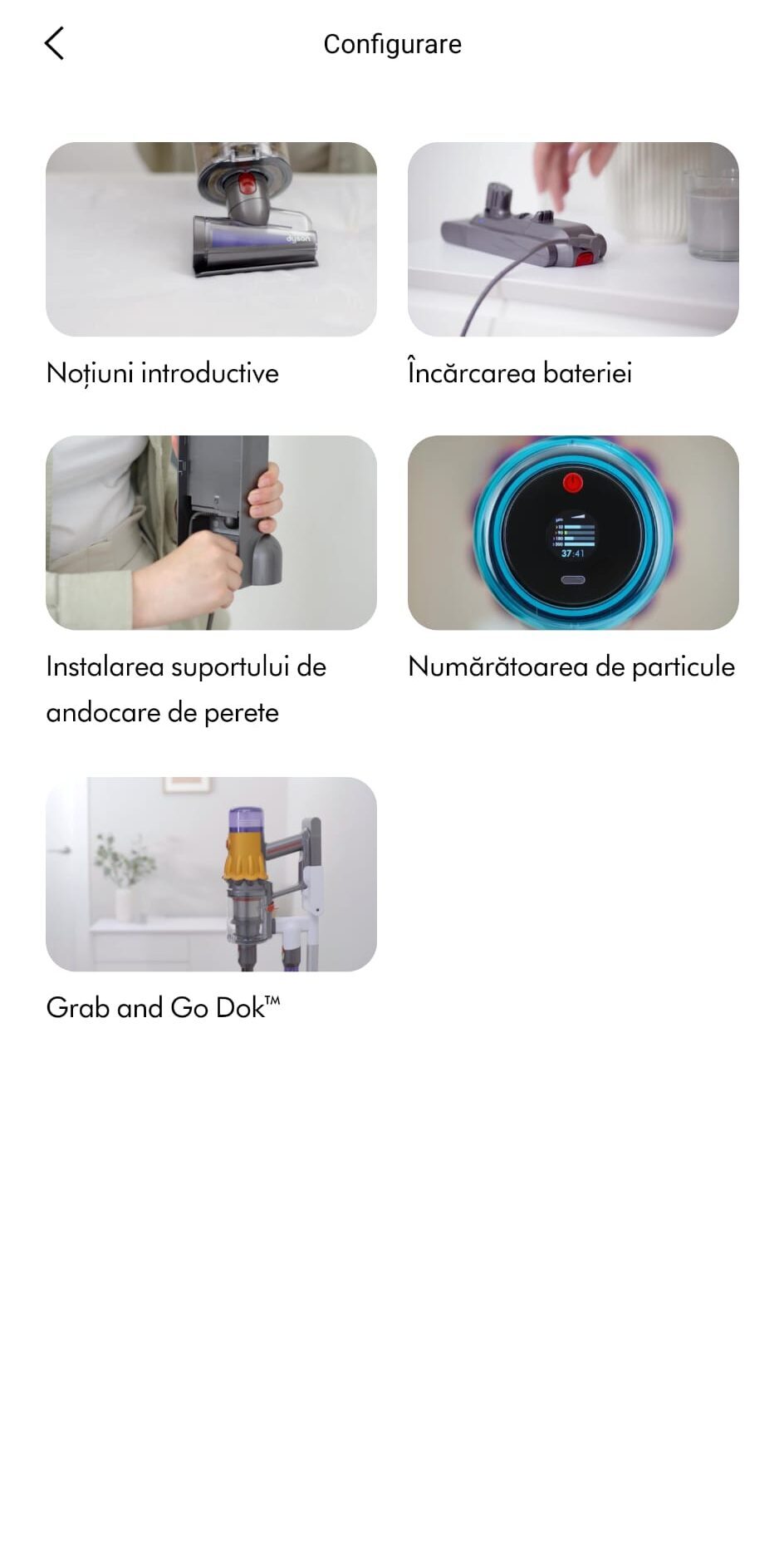This screenshot has width=784, height=1559.
Task: Open the Noțiuni introductive guide
Action: tap(211, 239)
